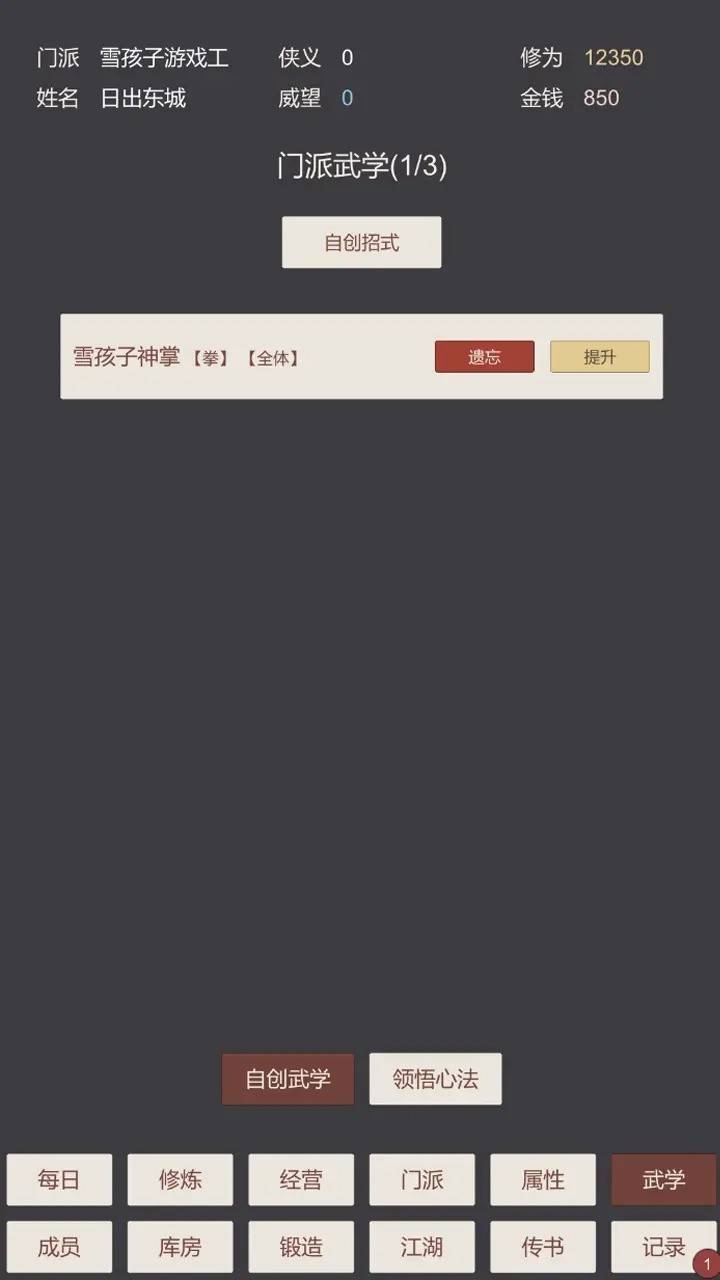This screenshot has width=720, height=1280.
Task: Go to the 修炼 section
Action: pos(180,1180)
